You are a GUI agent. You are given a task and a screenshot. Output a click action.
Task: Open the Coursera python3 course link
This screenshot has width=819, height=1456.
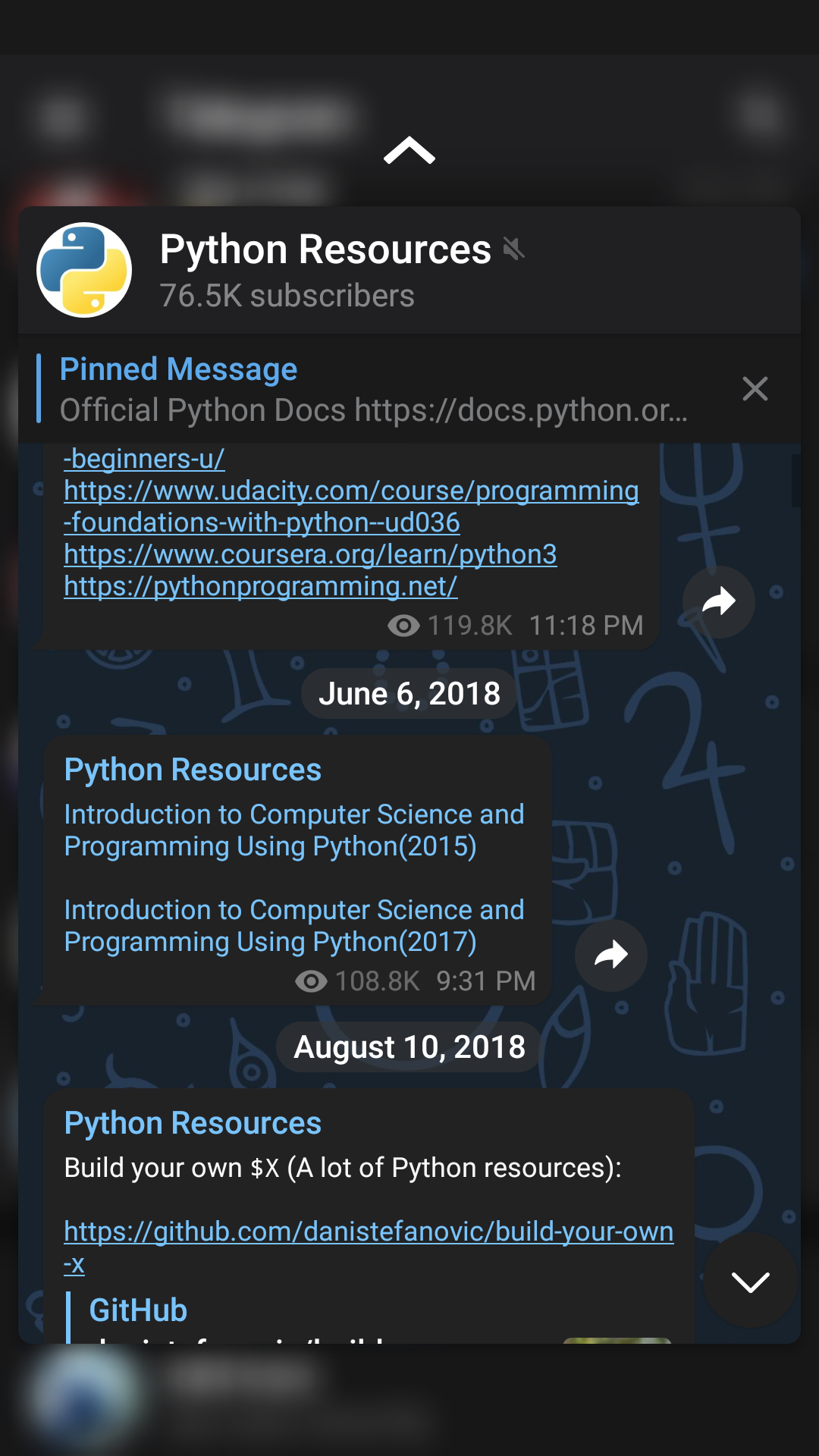[x=310, y=554]
